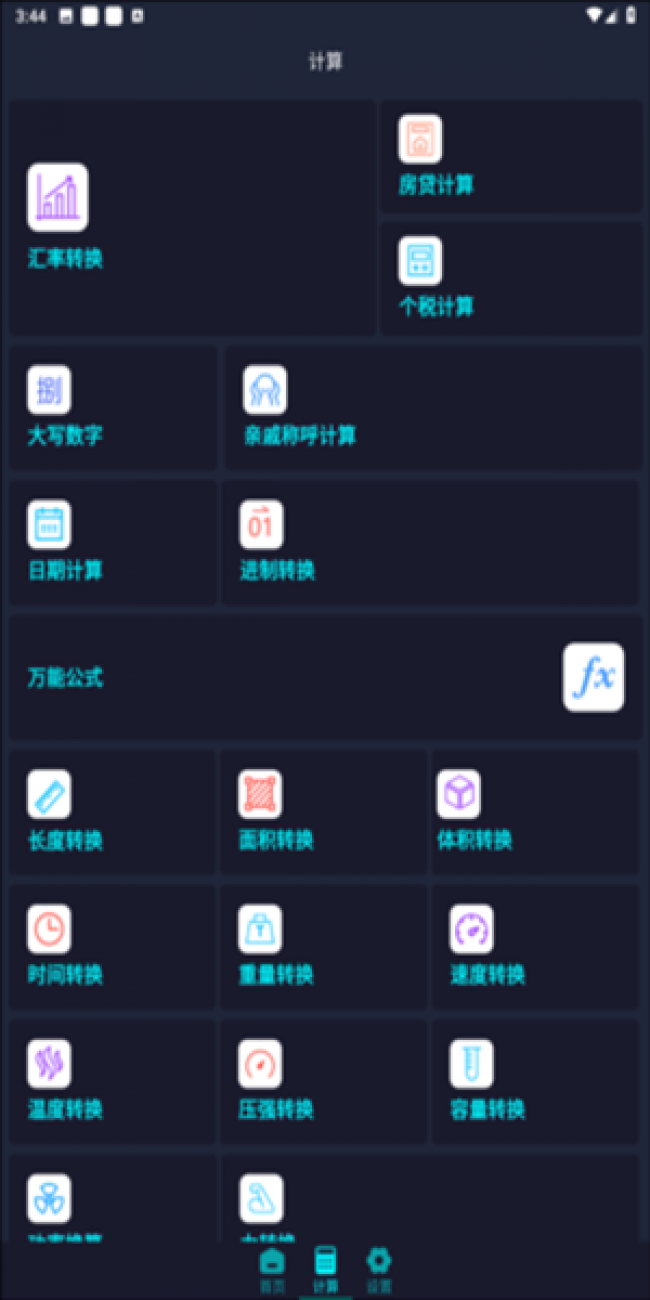
Task: Open 速度转换 speed conversion
Action: [x=535, y=947]
